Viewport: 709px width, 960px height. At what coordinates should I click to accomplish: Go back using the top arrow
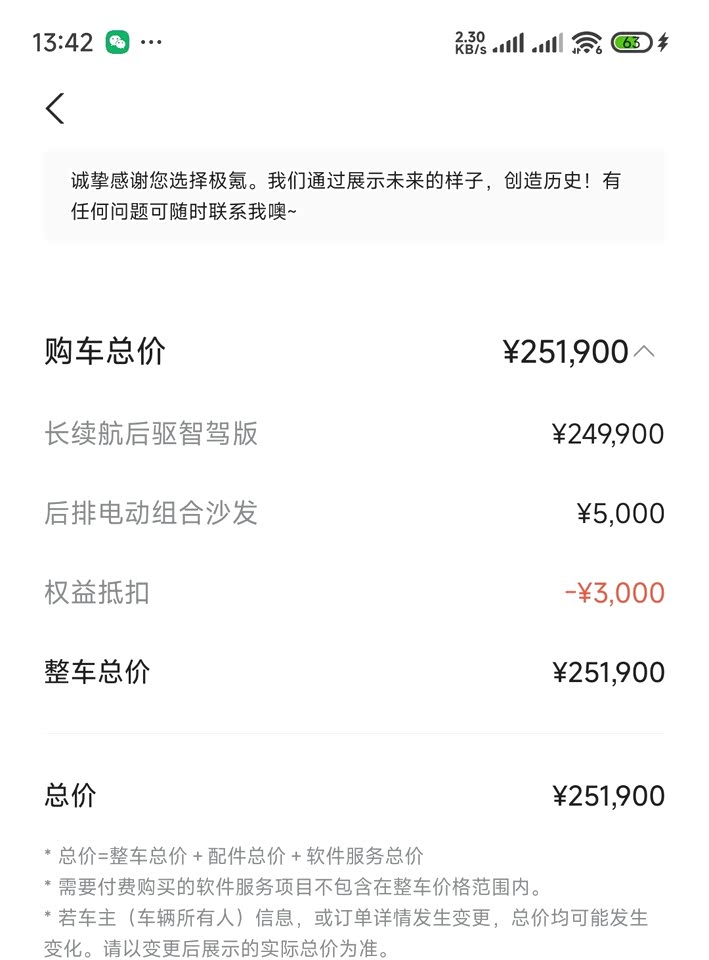point(55,108)
